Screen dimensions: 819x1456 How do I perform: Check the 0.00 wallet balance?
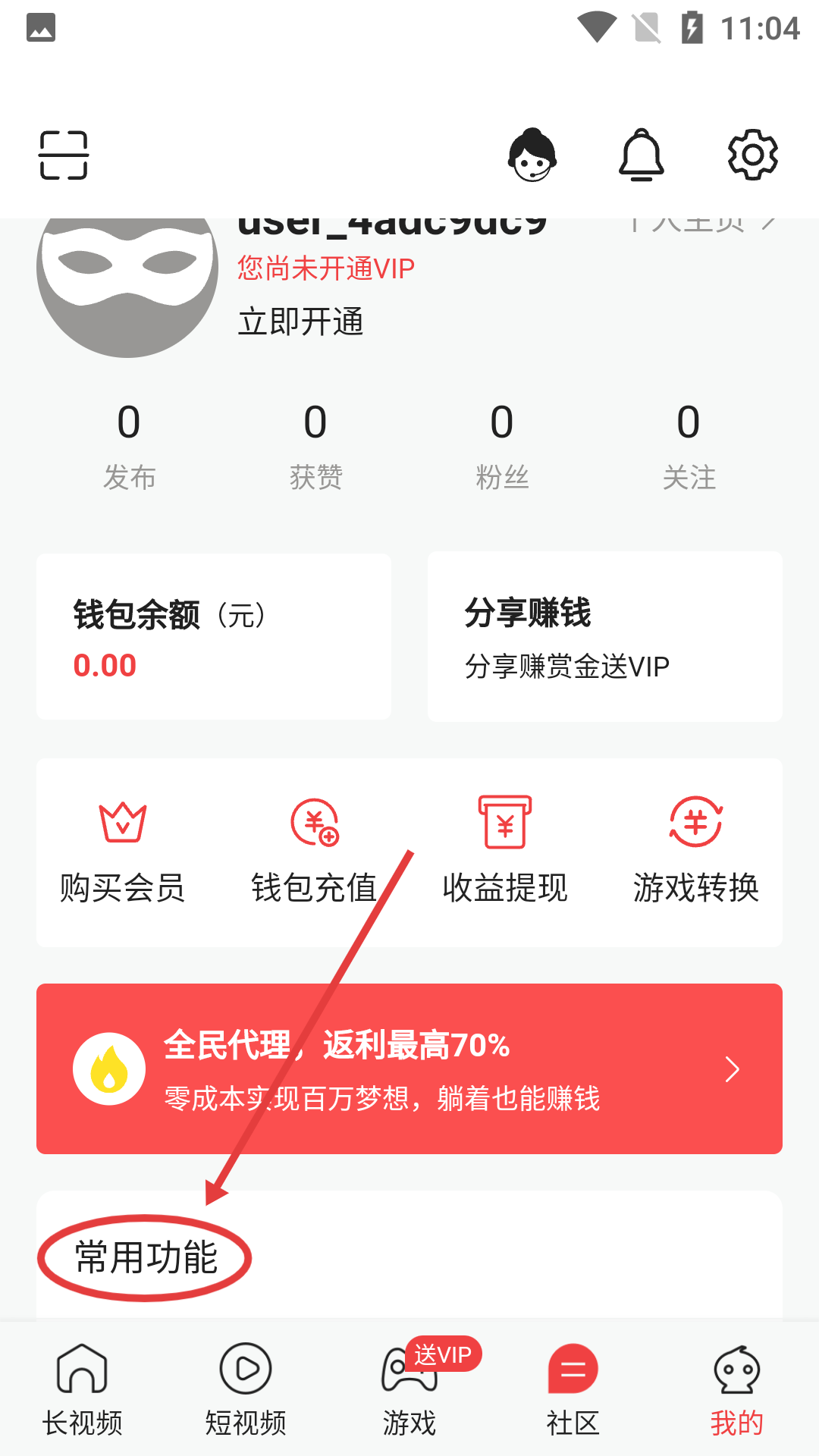[x=104, y=665]
